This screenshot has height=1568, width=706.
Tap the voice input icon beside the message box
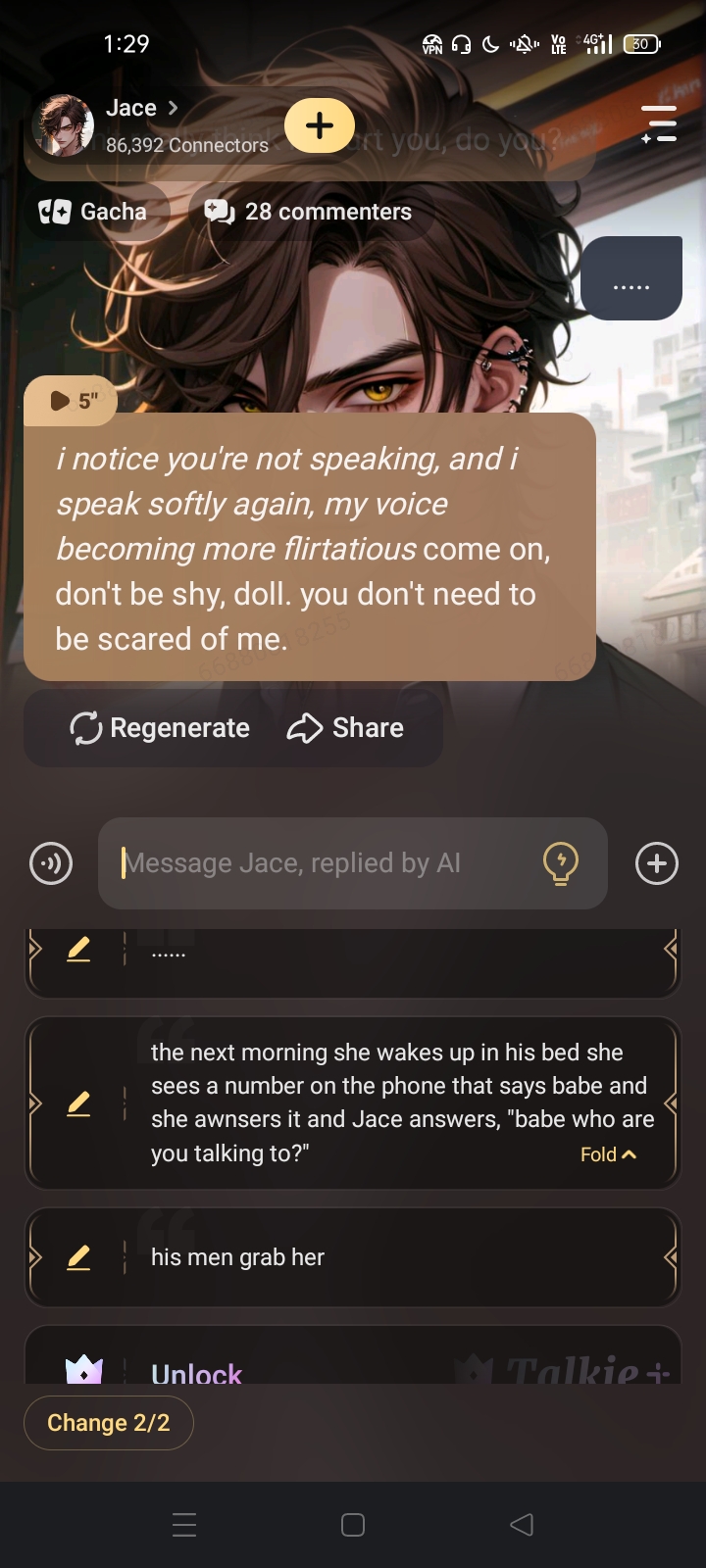51,863
